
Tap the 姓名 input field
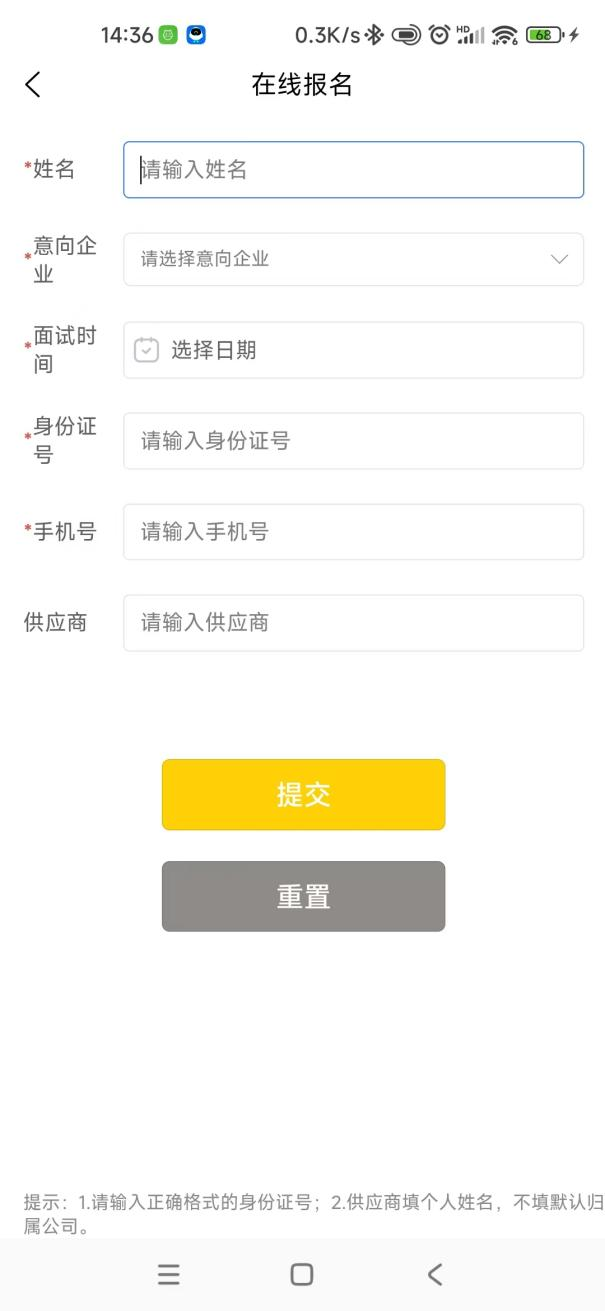pyautogui.click(x=353, y=170)
